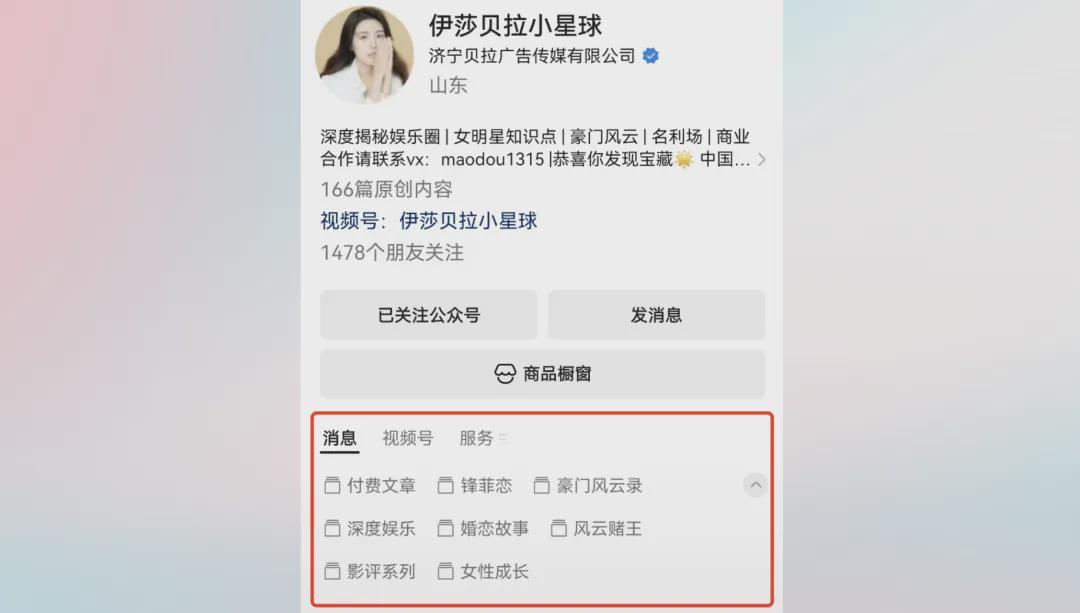Open the 豪门风云录 collection
The height and width of the screenshot is (613, 1080).
click(588, 486)
